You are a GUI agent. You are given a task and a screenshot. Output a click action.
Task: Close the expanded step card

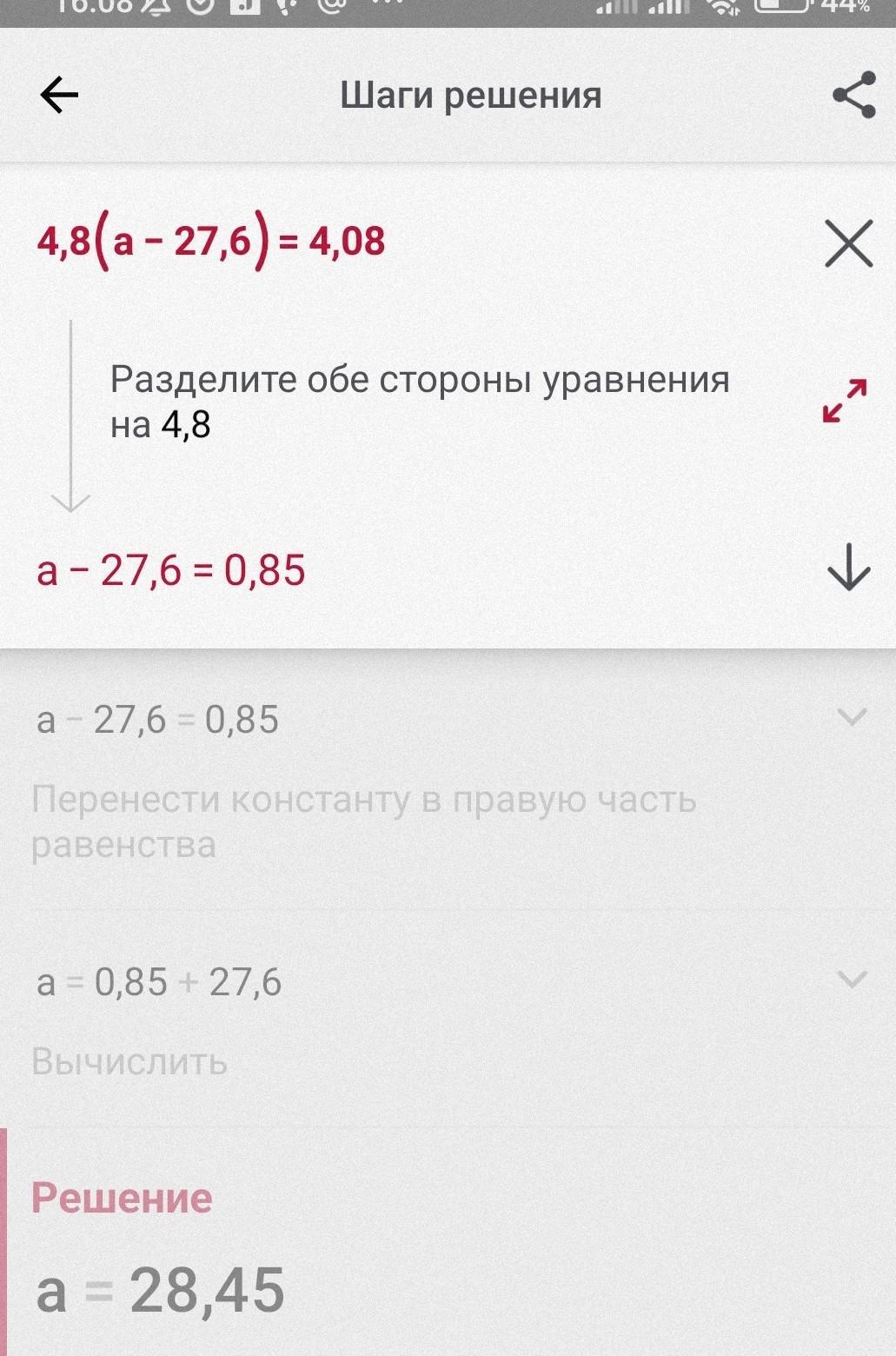[848, 243]
